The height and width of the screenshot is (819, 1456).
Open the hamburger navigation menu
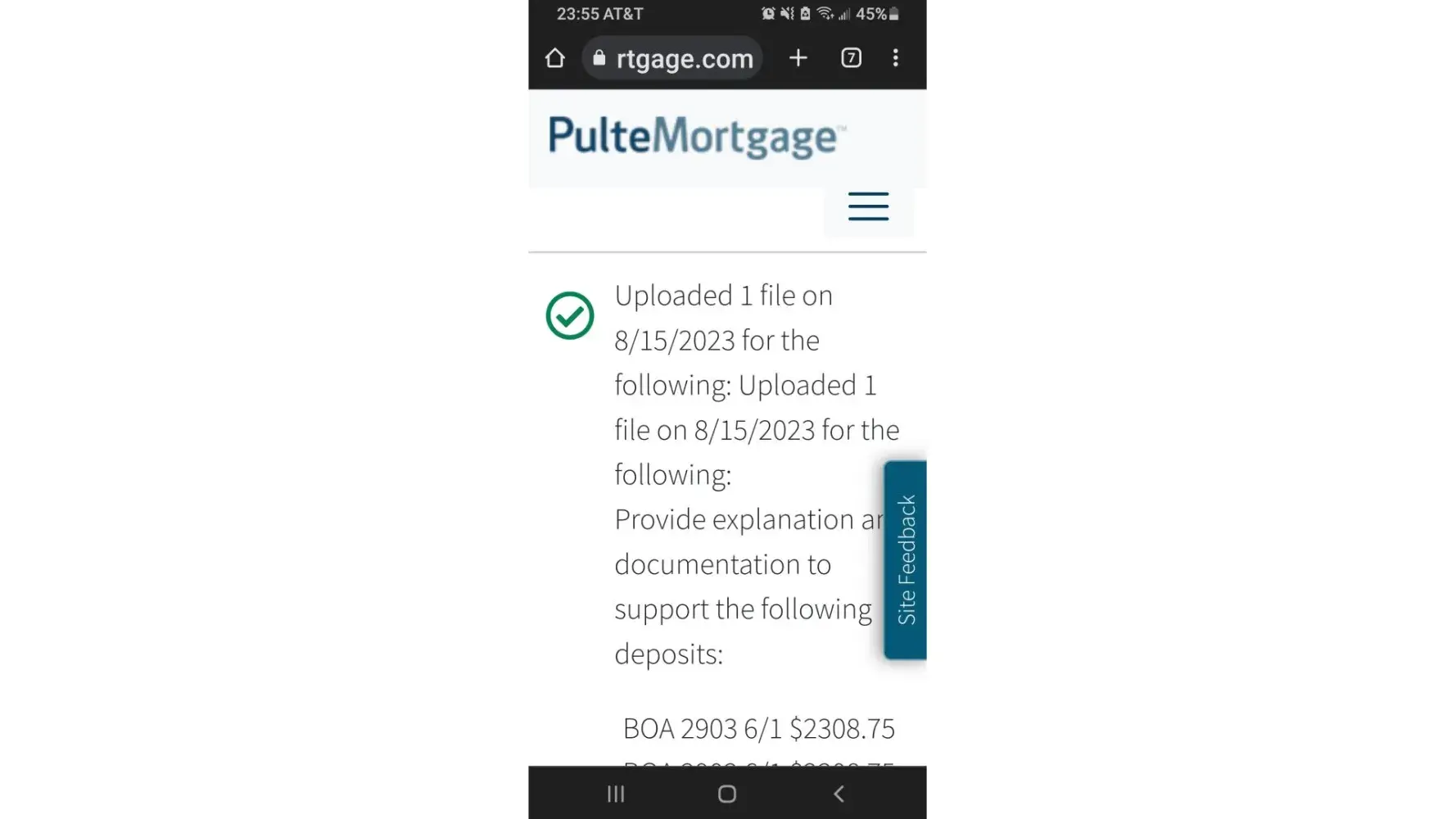tap(868, 206)
